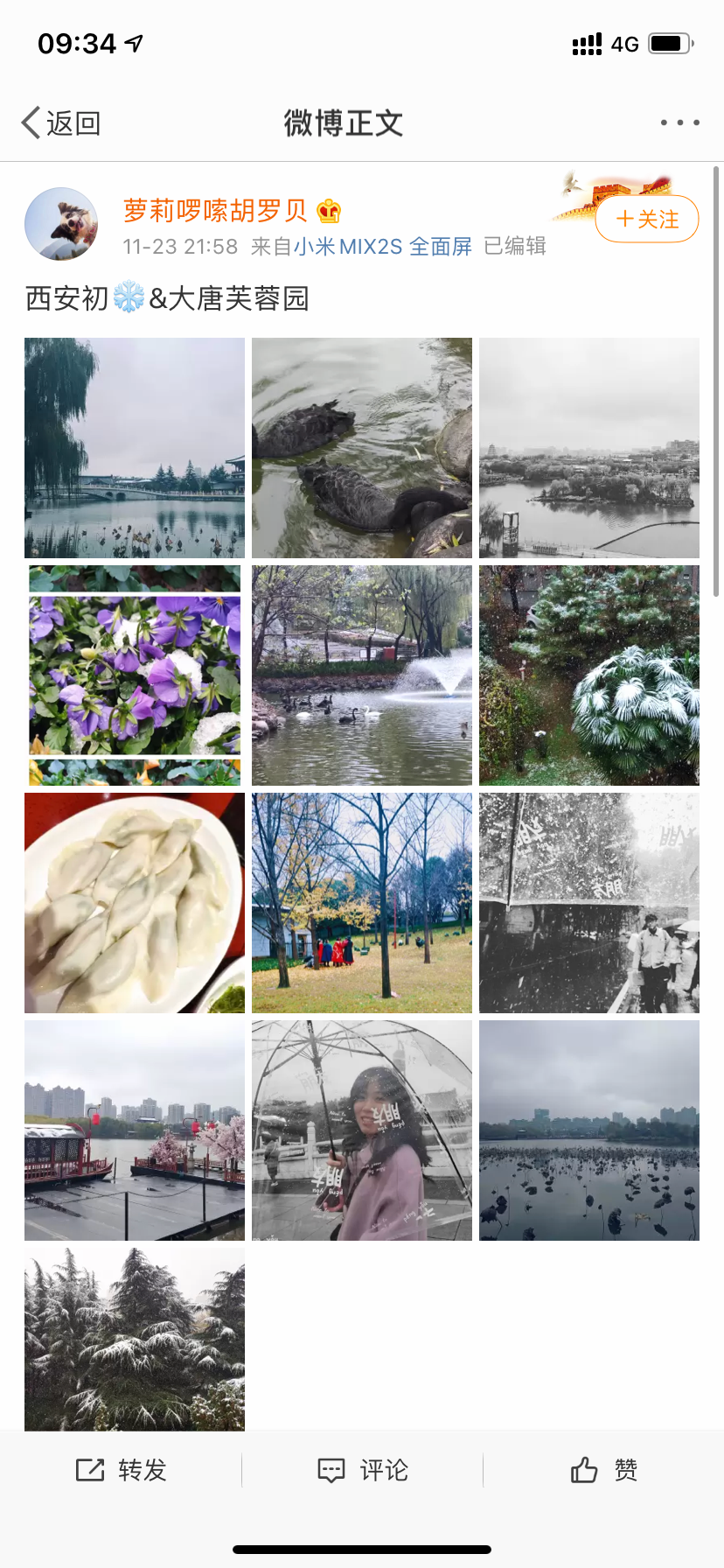Open the purple pansy flowers photo
724x1568 pixels.
click(x=135, y=675)
